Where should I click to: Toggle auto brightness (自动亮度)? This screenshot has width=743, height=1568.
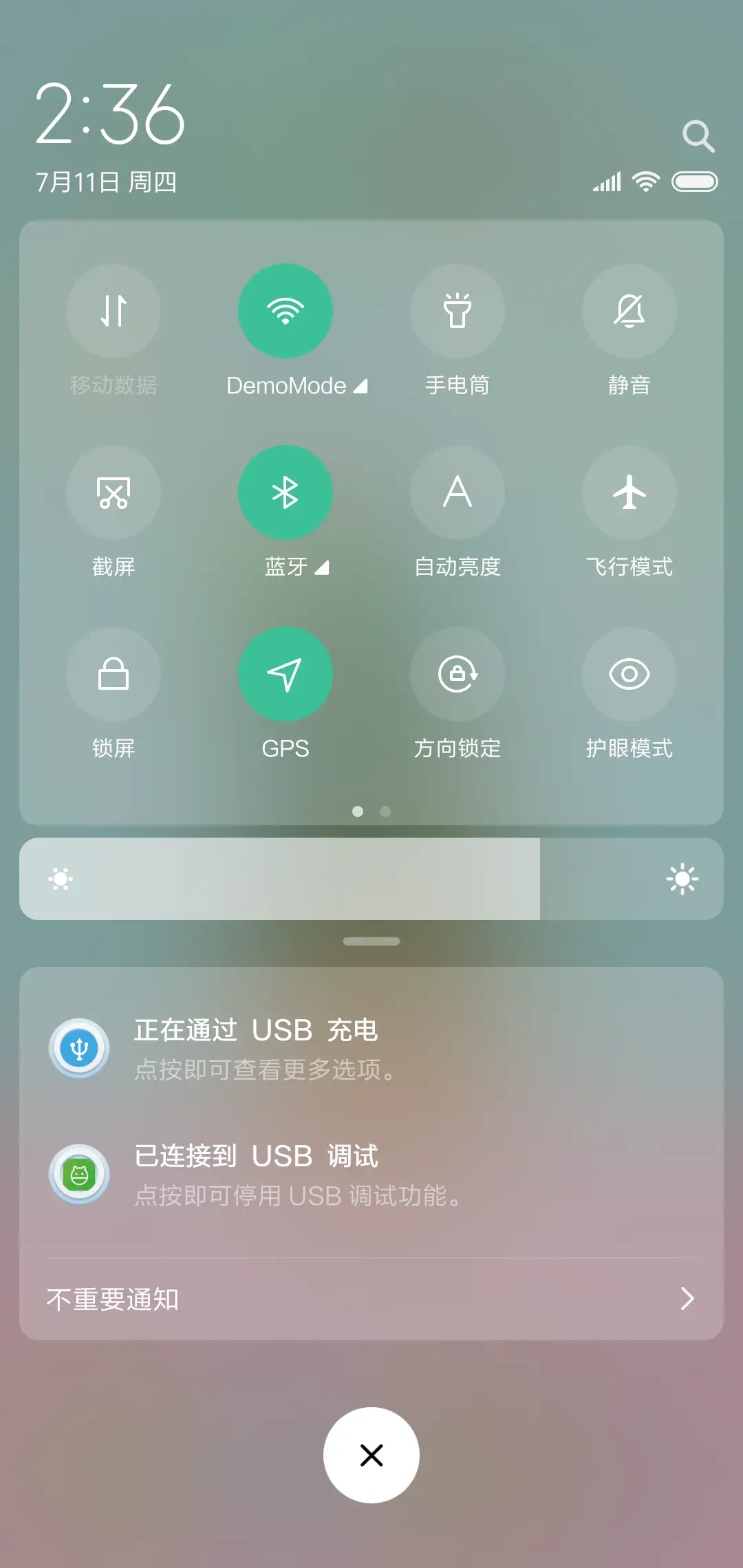click(457, 492)
